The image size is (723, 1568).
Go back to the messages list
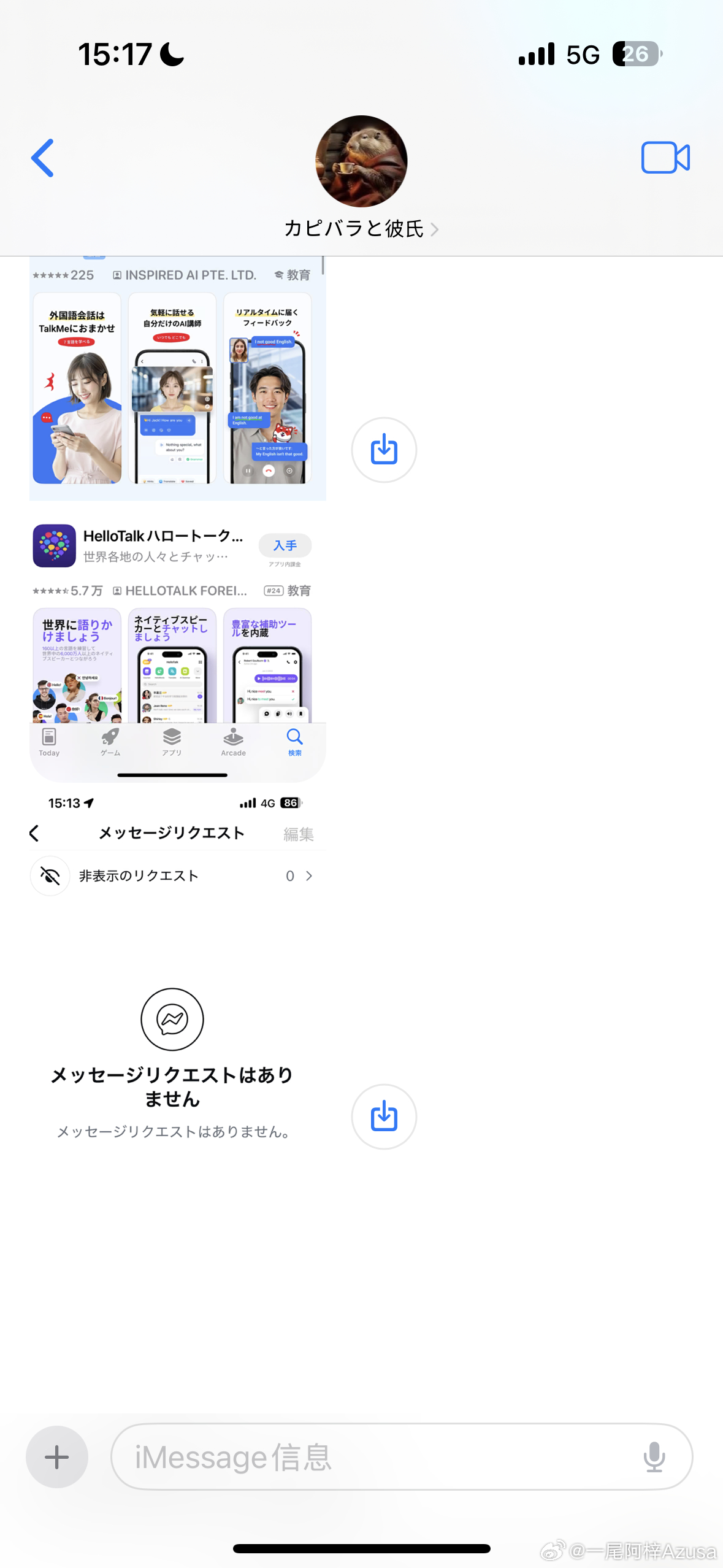pos(42,158)
